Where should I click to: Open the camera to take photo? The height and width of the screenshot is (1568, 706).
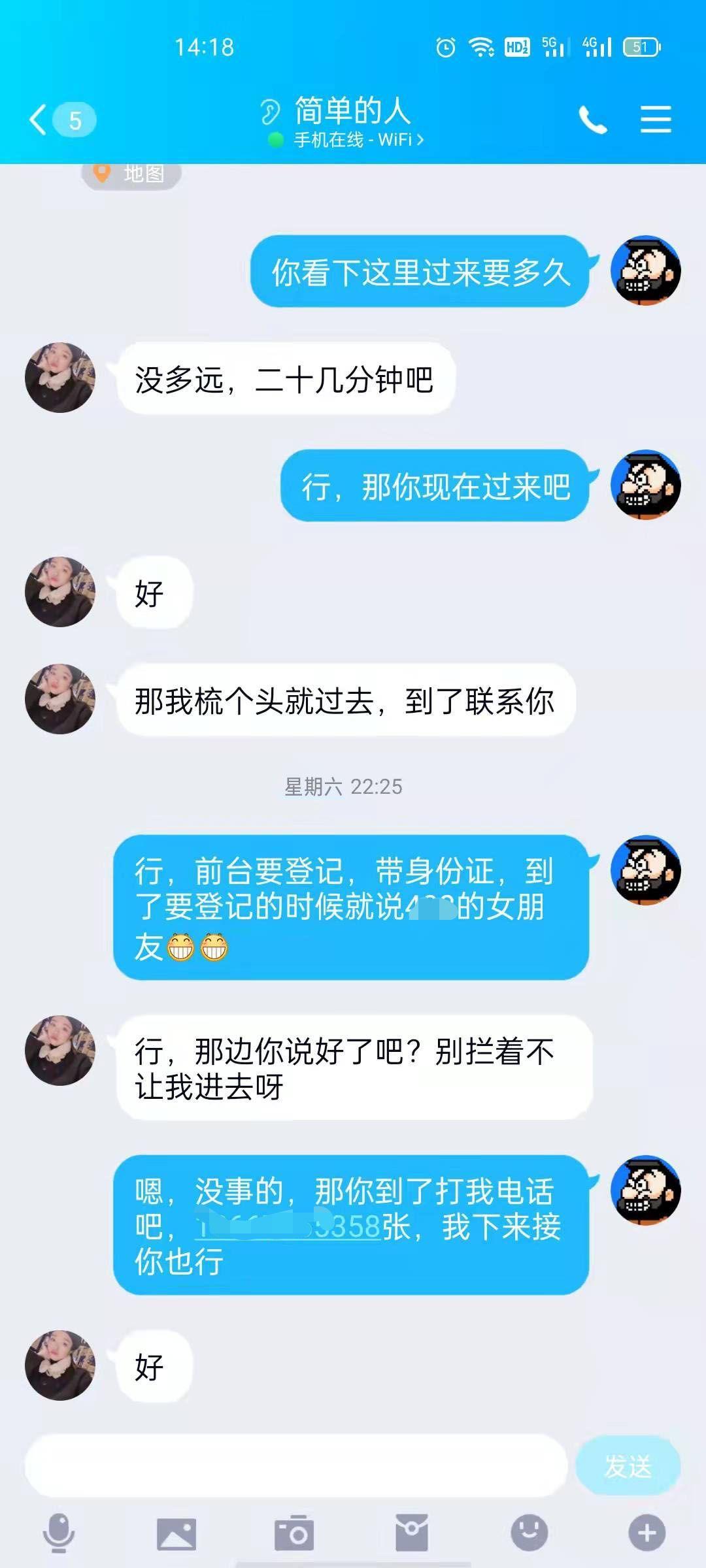[x=294, y=1533]
